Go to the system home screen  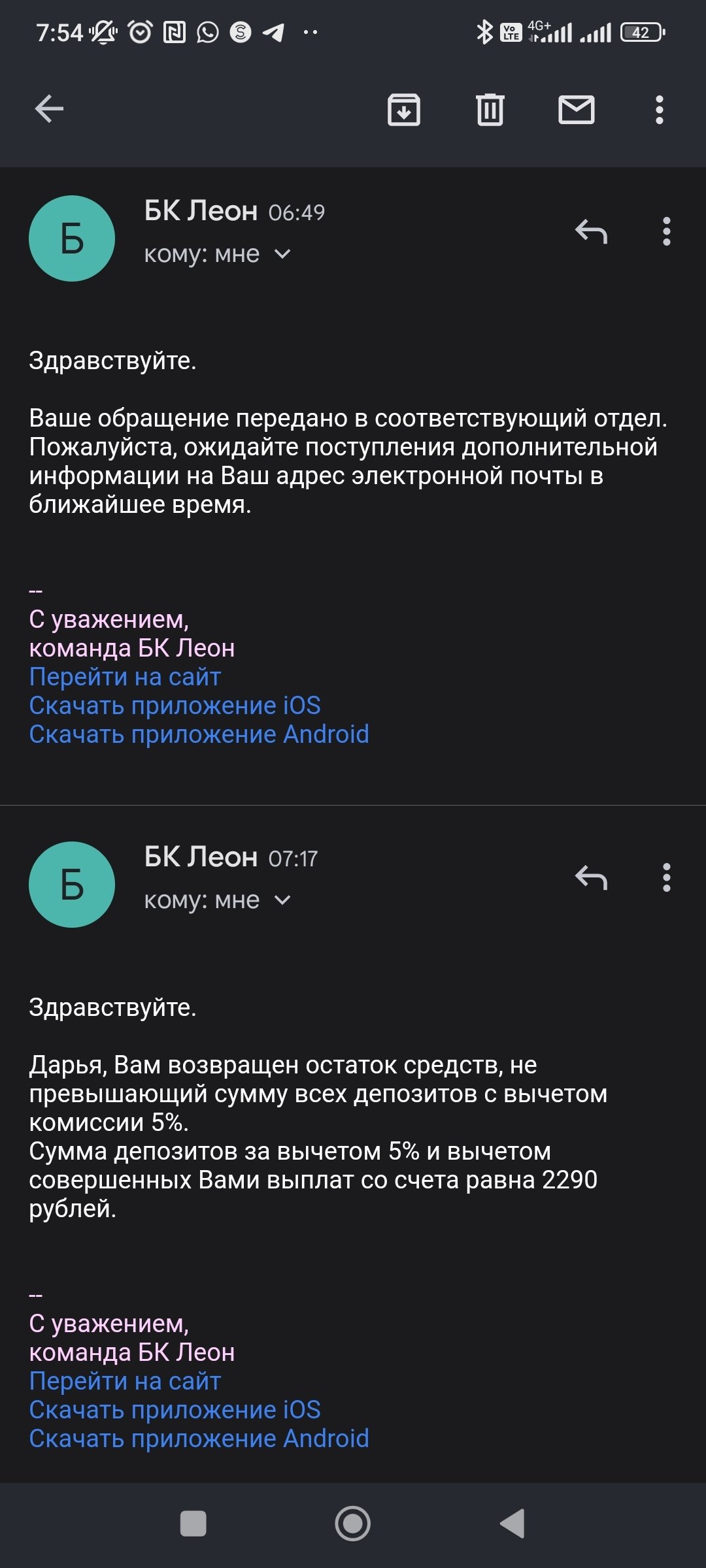click(x=353, y=1524)
